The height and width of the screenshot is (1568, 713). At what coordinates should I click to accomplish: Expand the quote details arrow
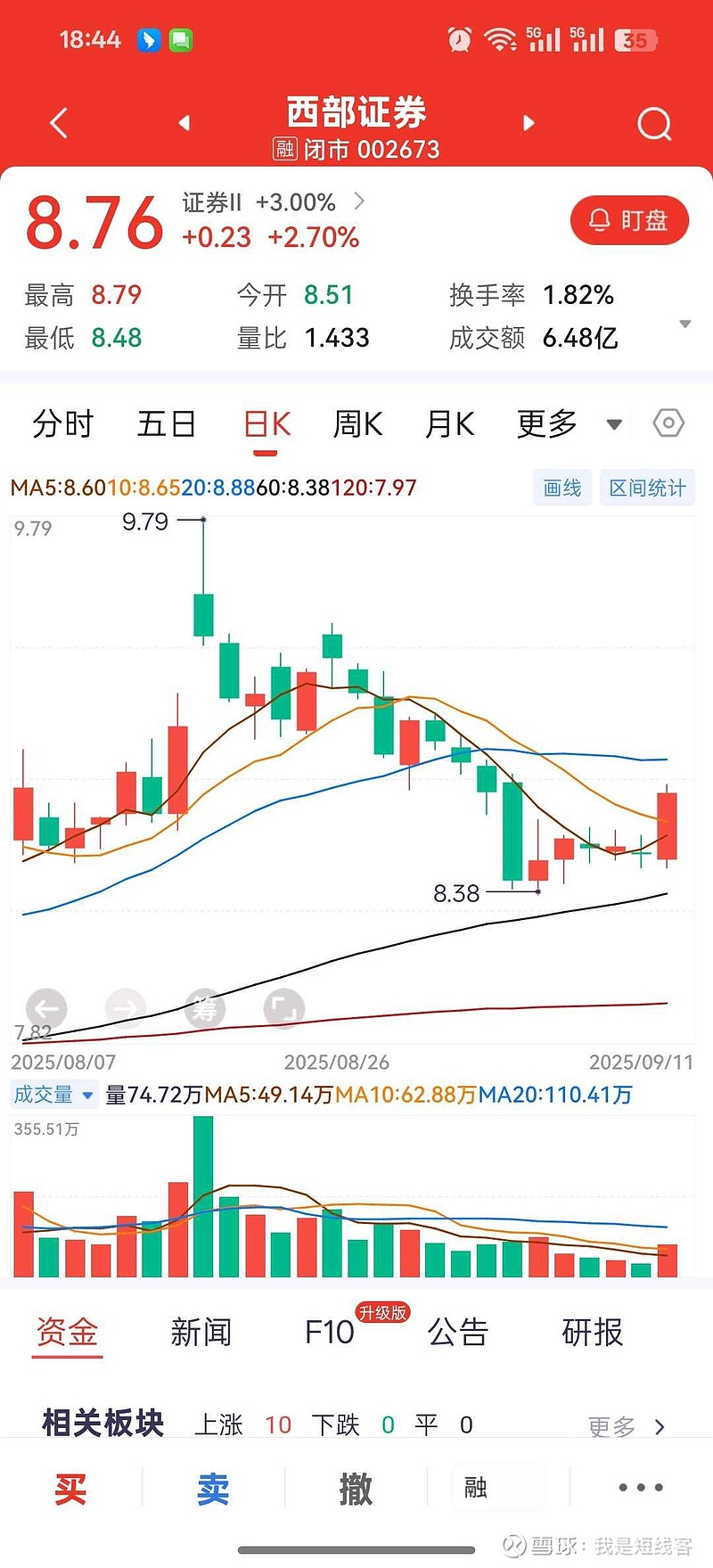click(684, 324)
